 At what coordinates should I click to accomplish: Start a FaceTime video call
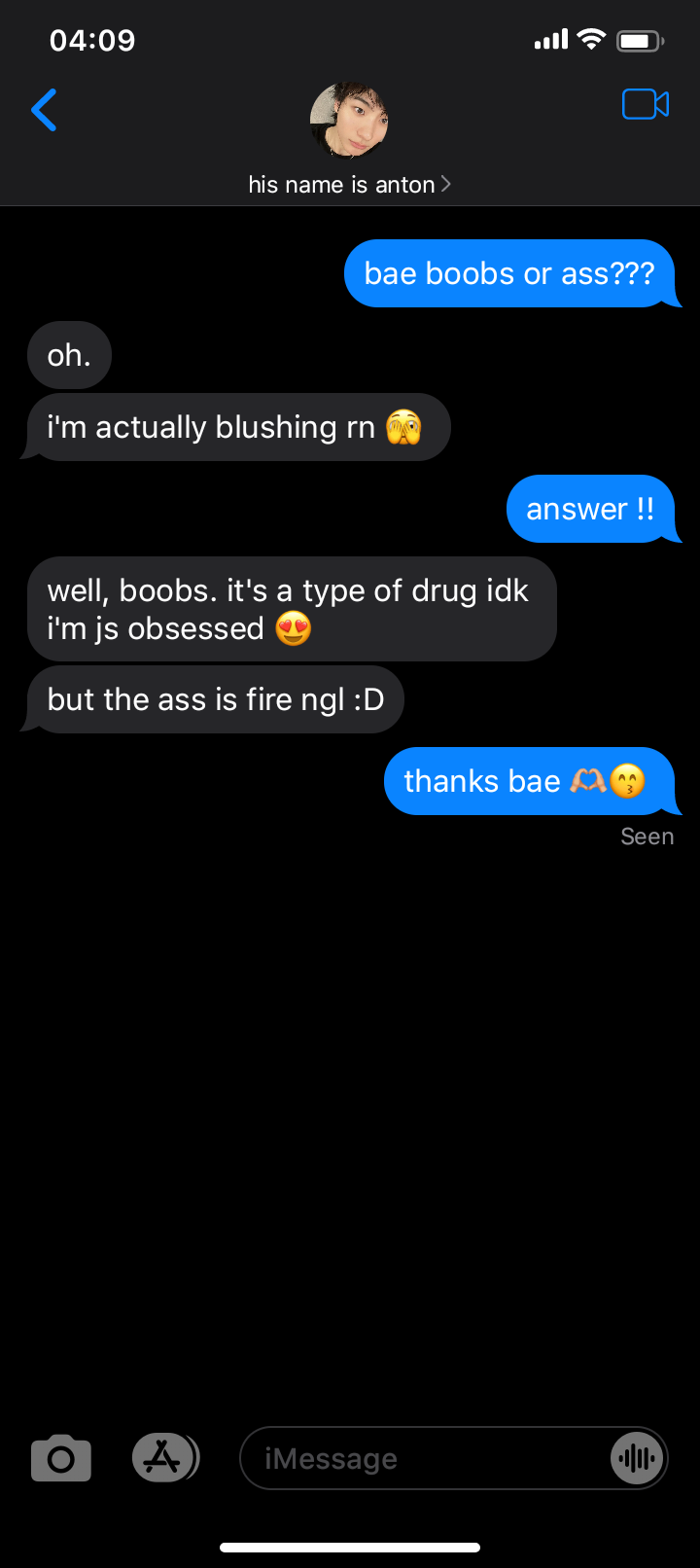pos(646,105)
